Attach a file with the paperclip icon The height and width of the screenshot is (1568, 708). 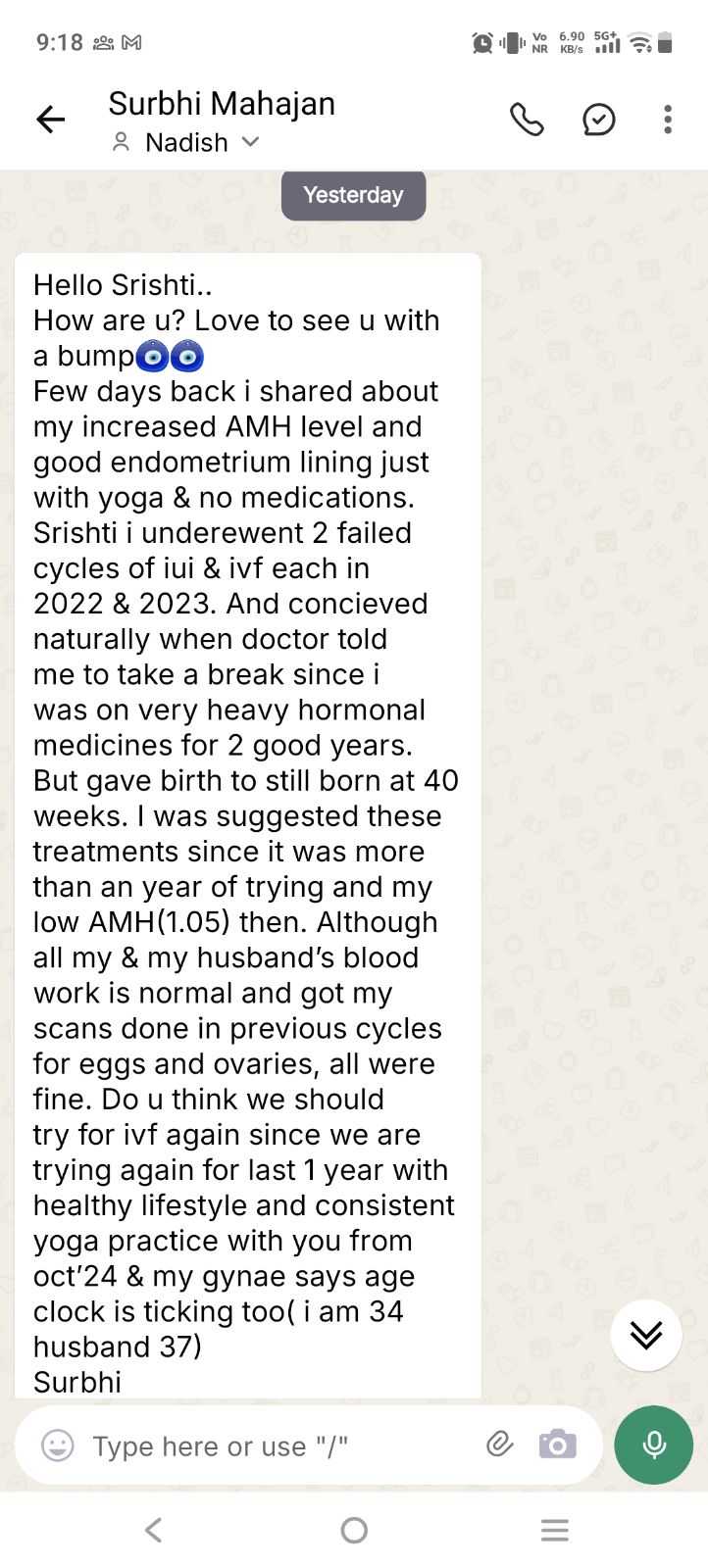pyautogui.click(x=500, y=1445)
